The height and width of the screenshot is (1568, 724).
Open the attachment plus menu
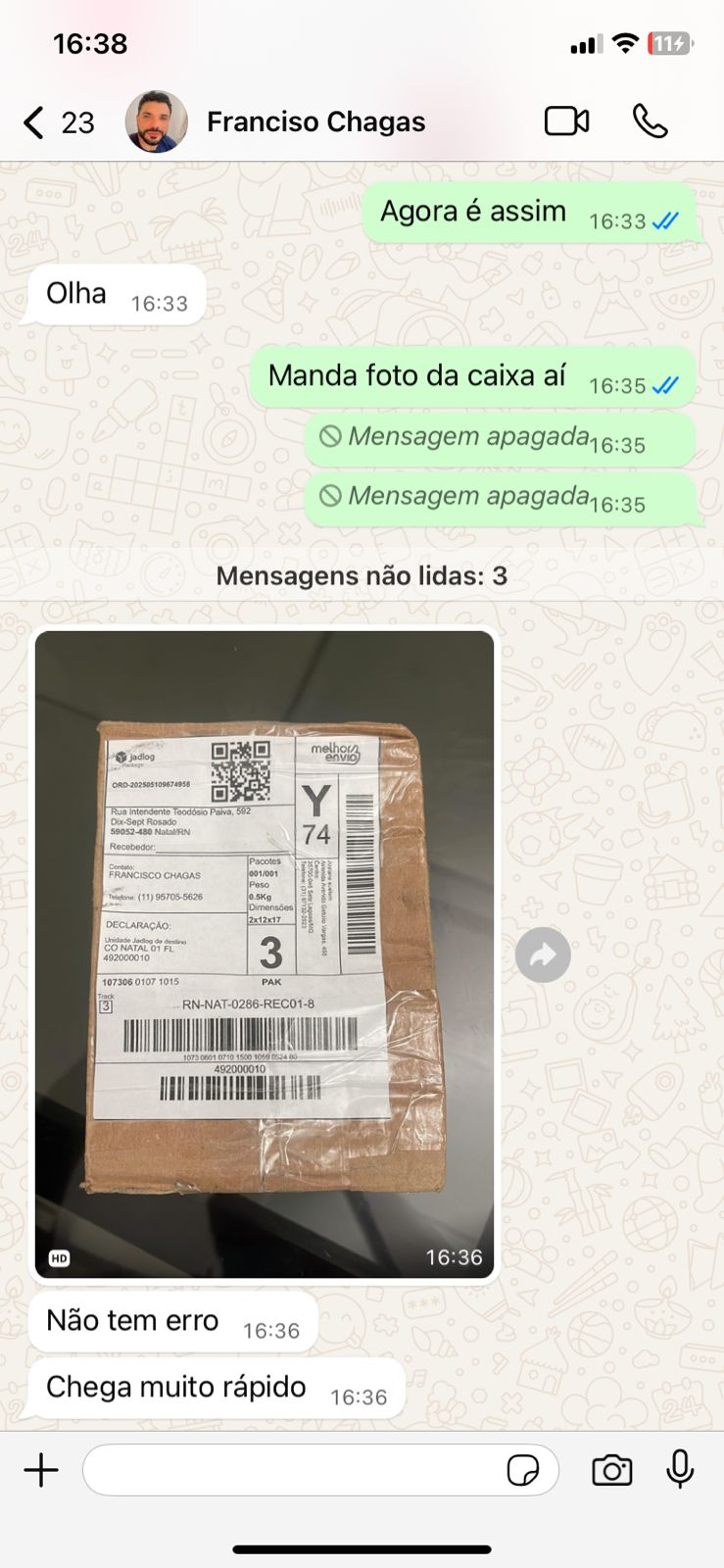pyautogui.click(x=41, y=1470)
